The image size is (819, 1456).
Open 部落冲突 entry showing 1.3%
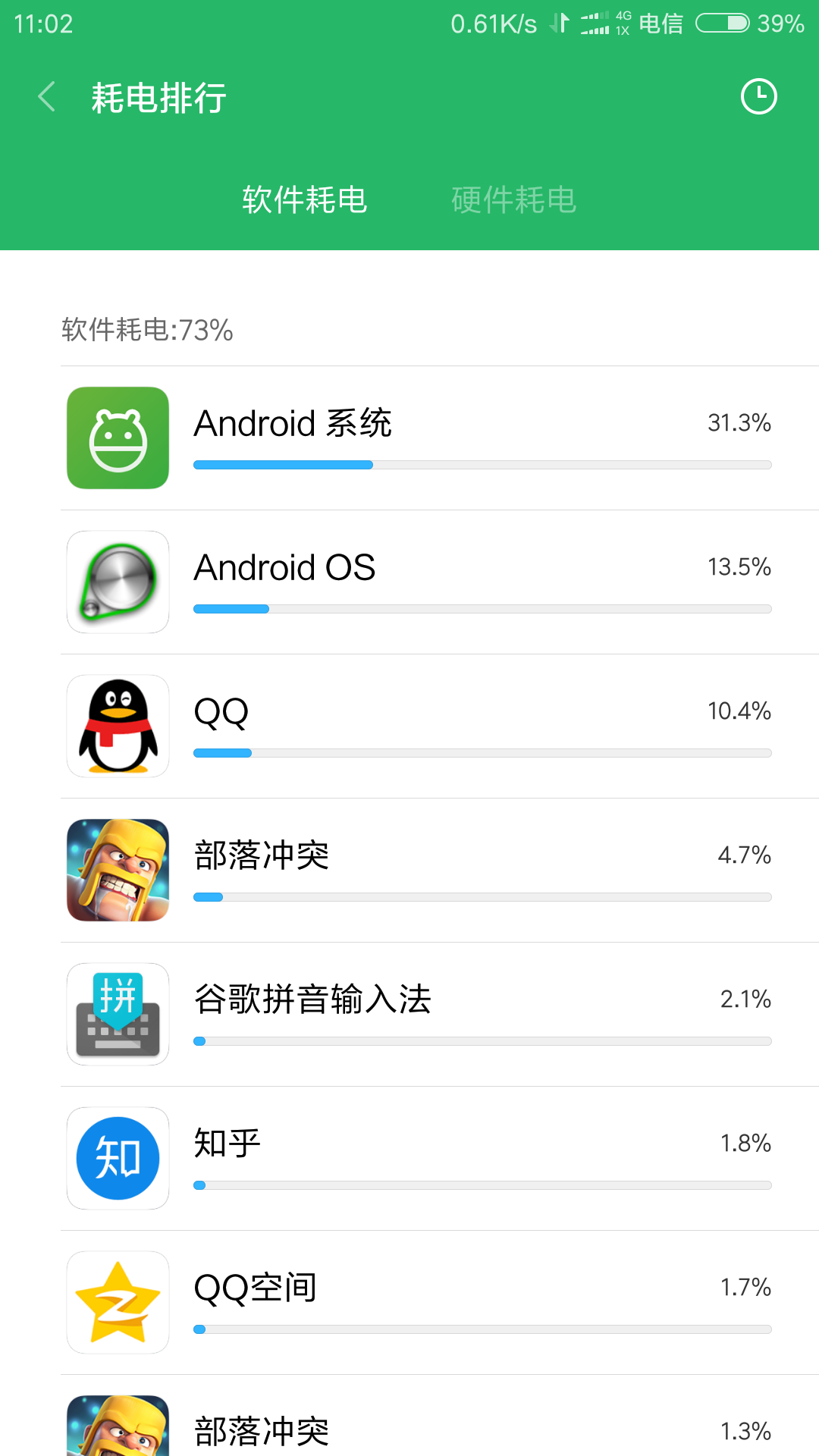(440, 1429)
